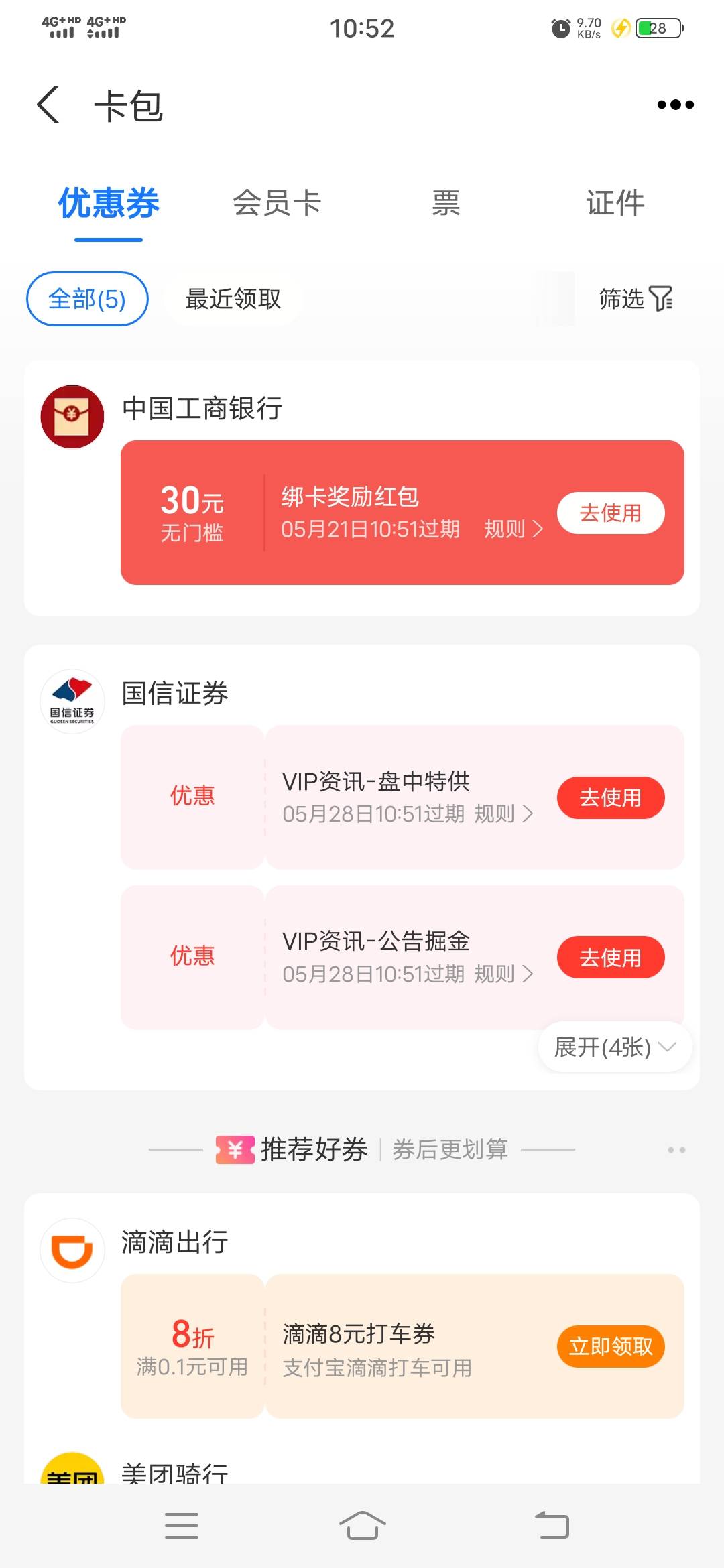The image size is (724, 1568).
Task: Open 规则 for VIP资讯-盘中特供
Action: pos(503,814)
